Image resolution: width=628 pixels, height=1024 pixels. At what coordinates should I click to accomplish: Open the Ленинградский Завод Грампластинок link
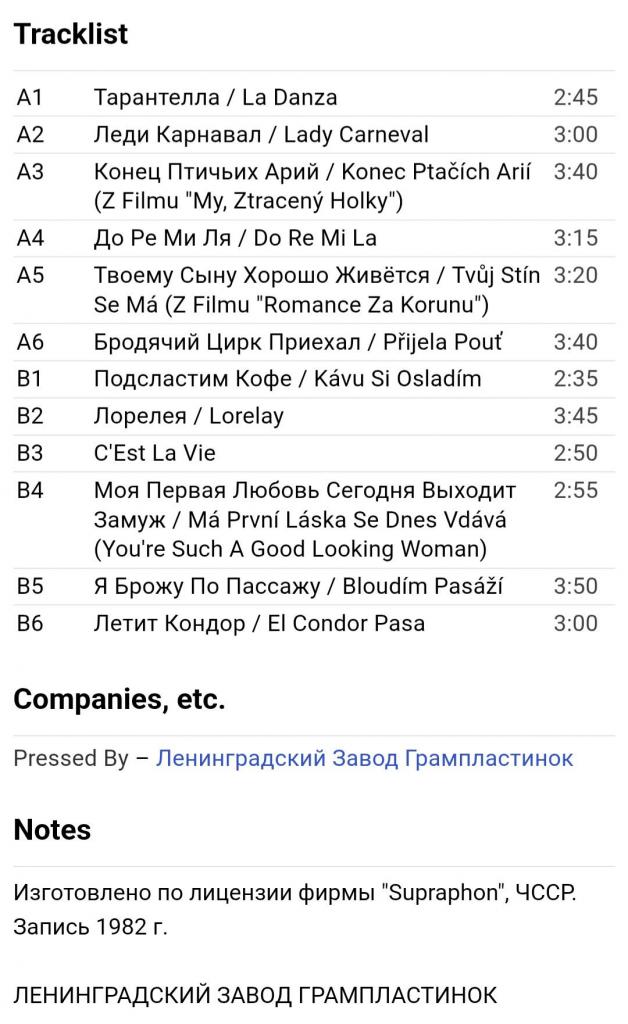364,758
